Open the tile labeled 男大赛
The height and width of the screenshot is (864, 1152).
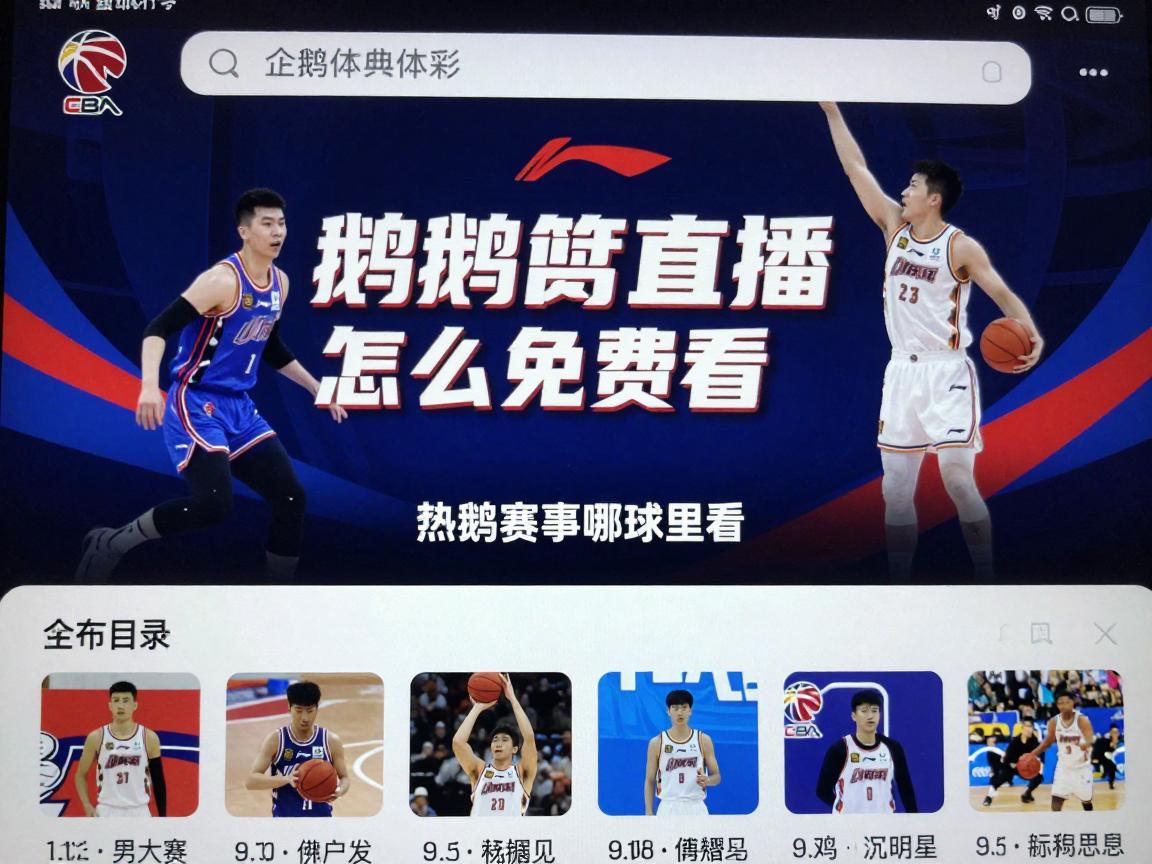[120, 744]
